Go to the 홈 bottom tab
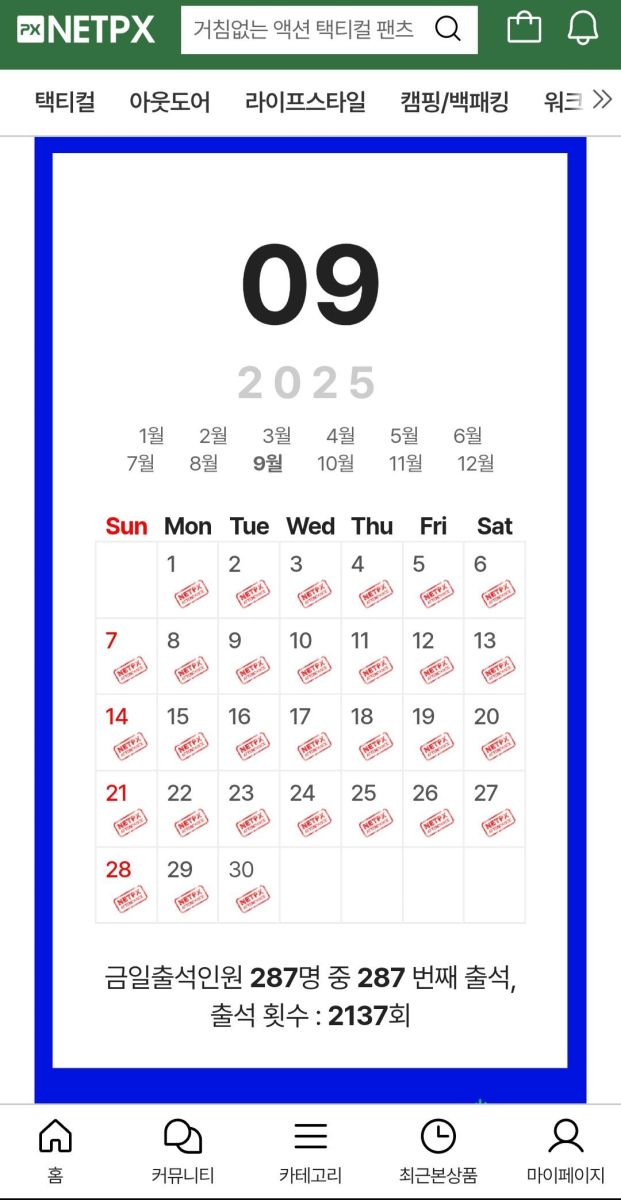 [55, 1152]
